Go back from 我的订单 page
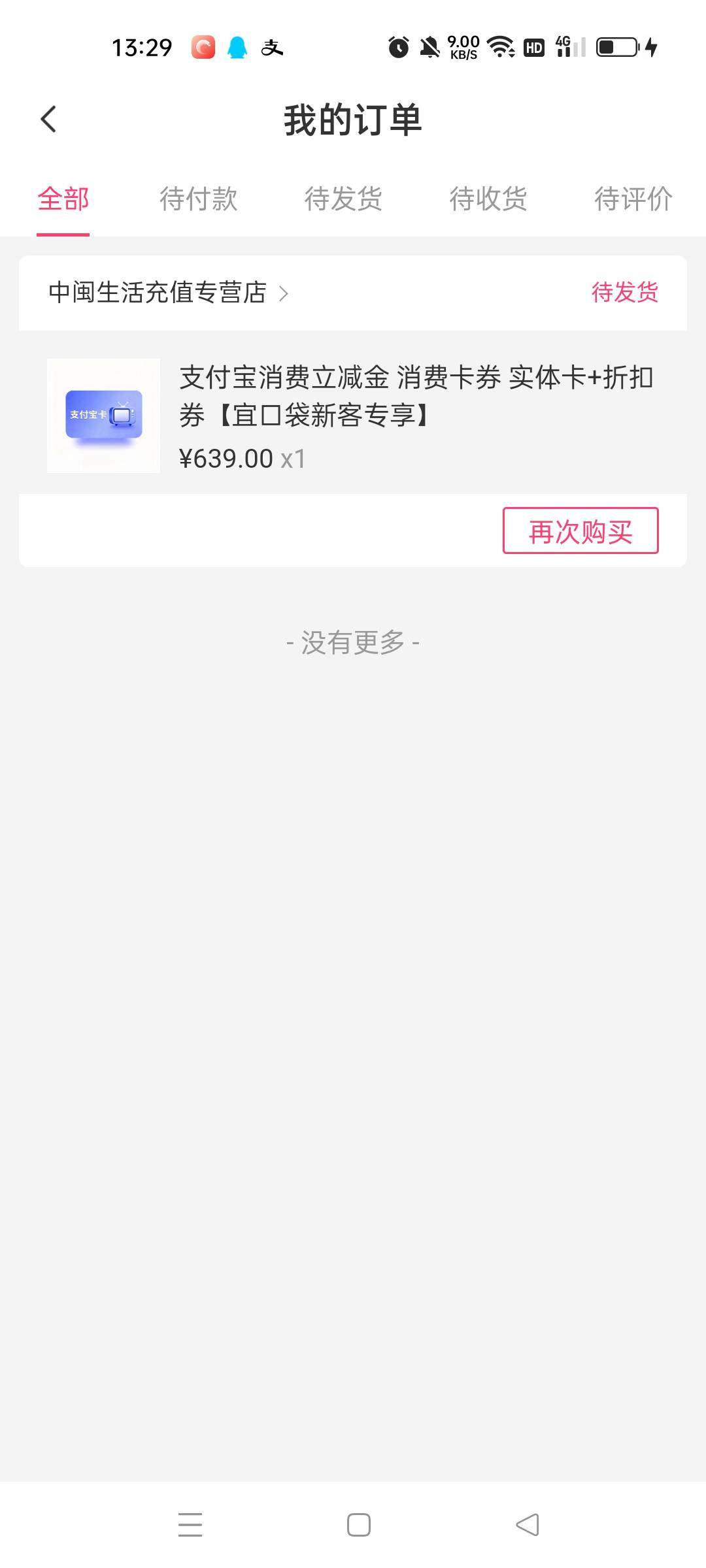 click(x=48, y=120)
